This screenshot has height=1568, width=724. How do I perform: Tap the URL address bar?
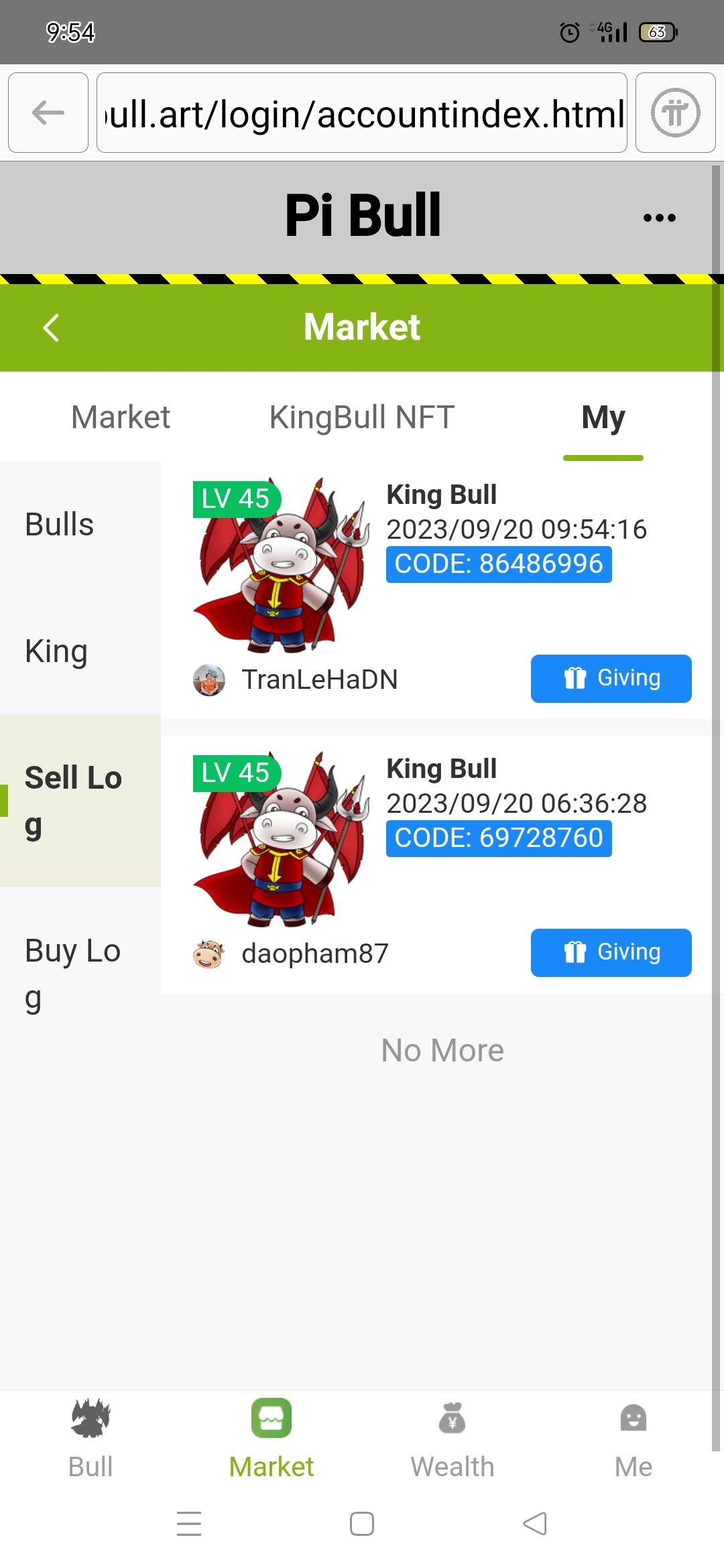pyautogui.click(x=362, y=113)
